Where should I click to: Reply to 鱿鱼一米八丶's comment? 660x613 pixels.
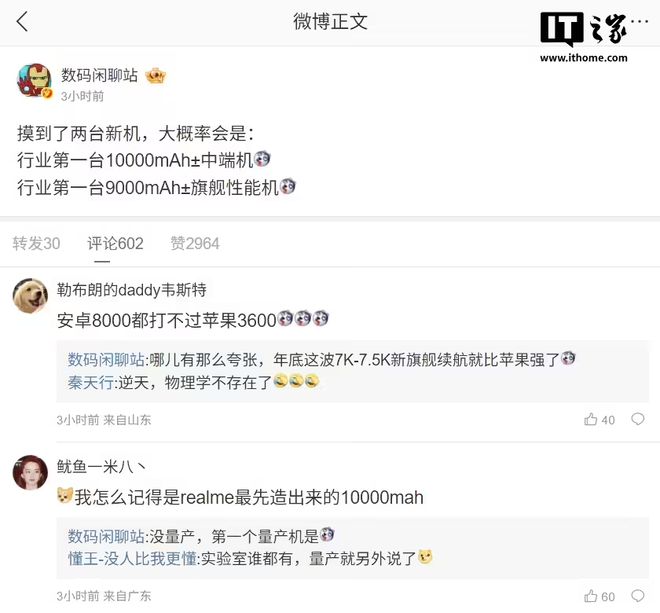pos(637,596)
